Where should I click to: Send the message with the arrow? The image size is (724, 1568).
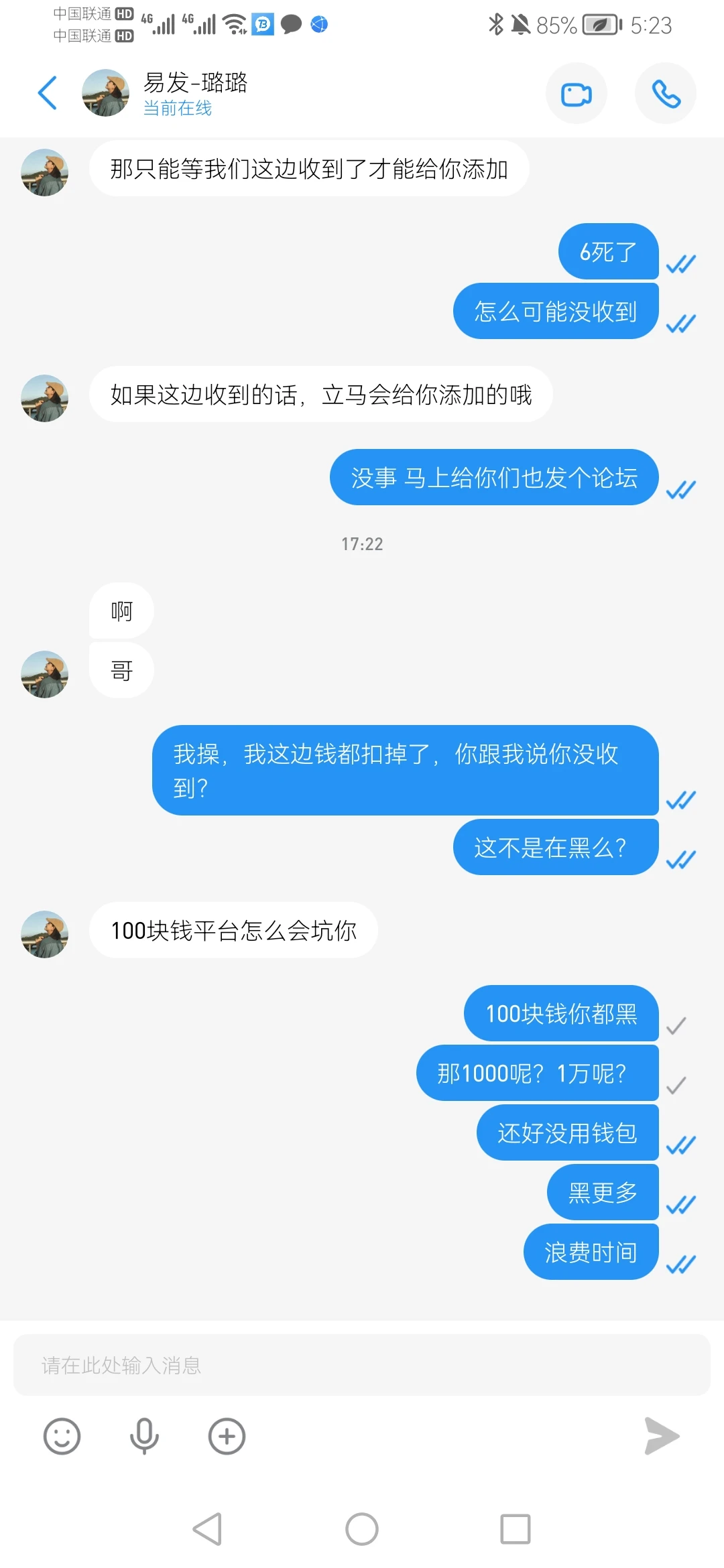[662, 1436]
